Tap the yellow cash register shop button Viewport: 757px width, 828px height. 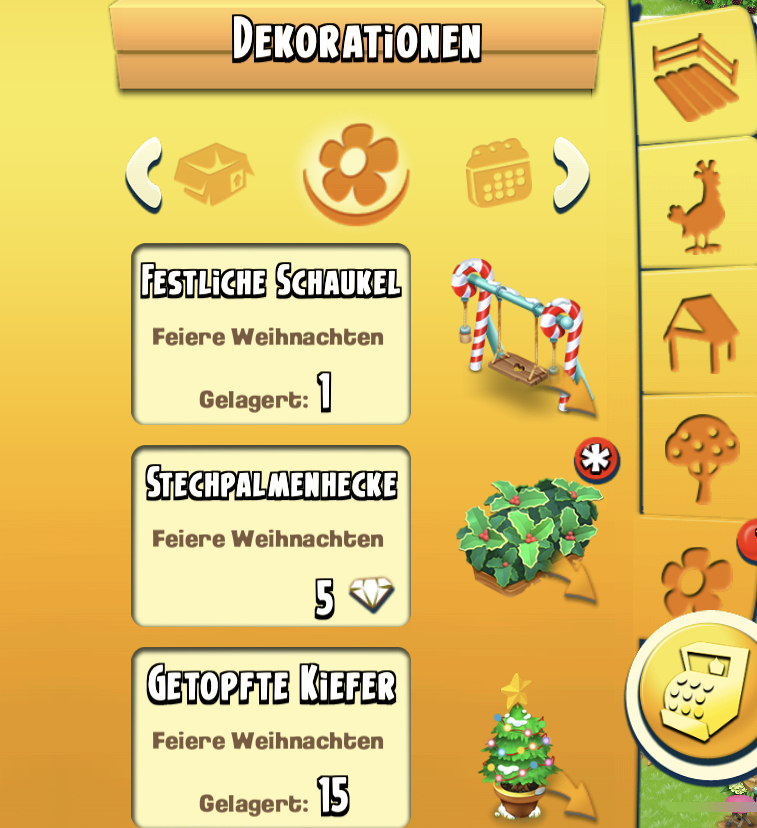click(701, 694)
